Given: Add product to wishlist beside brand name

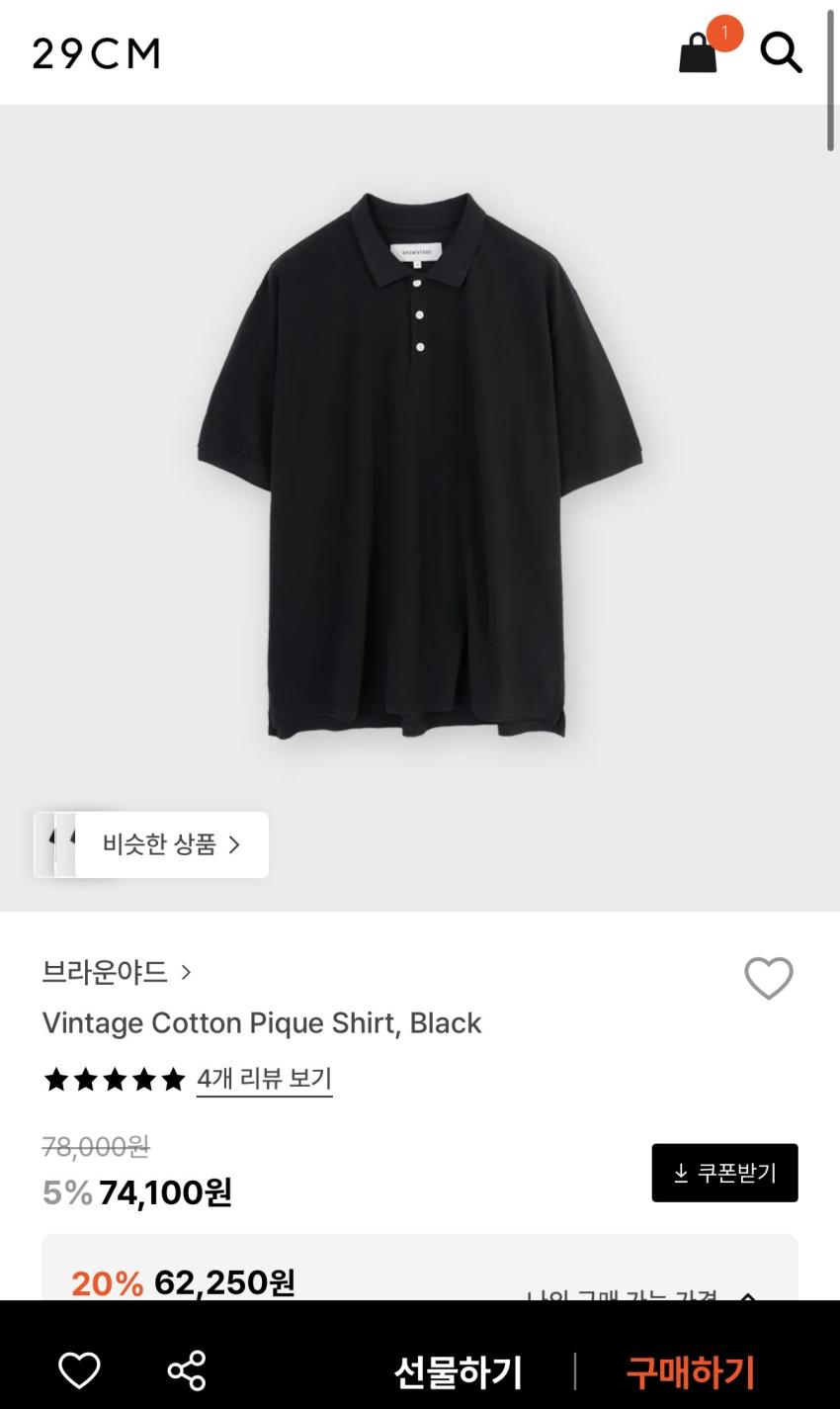Looking at the screenshot, I should point(768,978).
